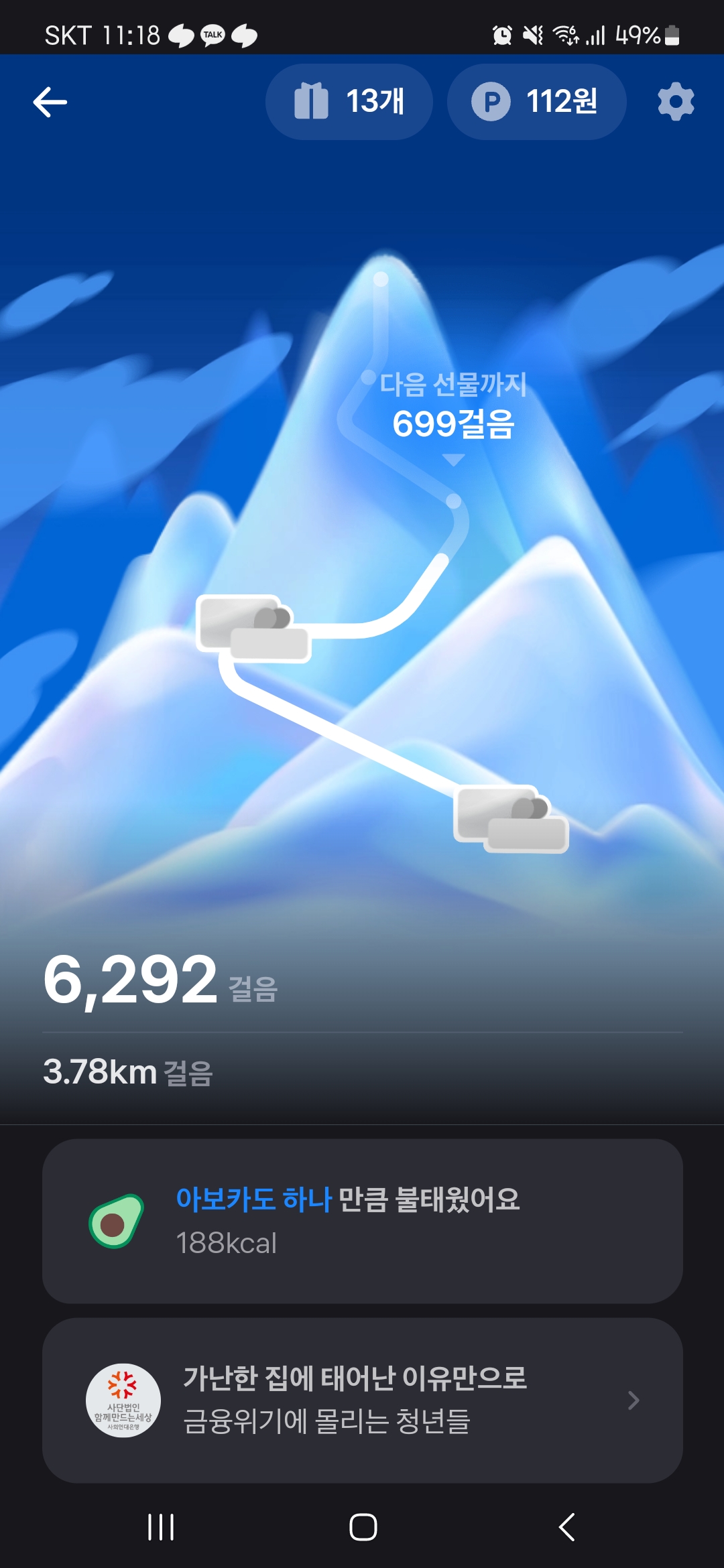Open the 가난한 집에 태어난 이유만으로 banner
724x1568 pixels.
click(362, 1400)
